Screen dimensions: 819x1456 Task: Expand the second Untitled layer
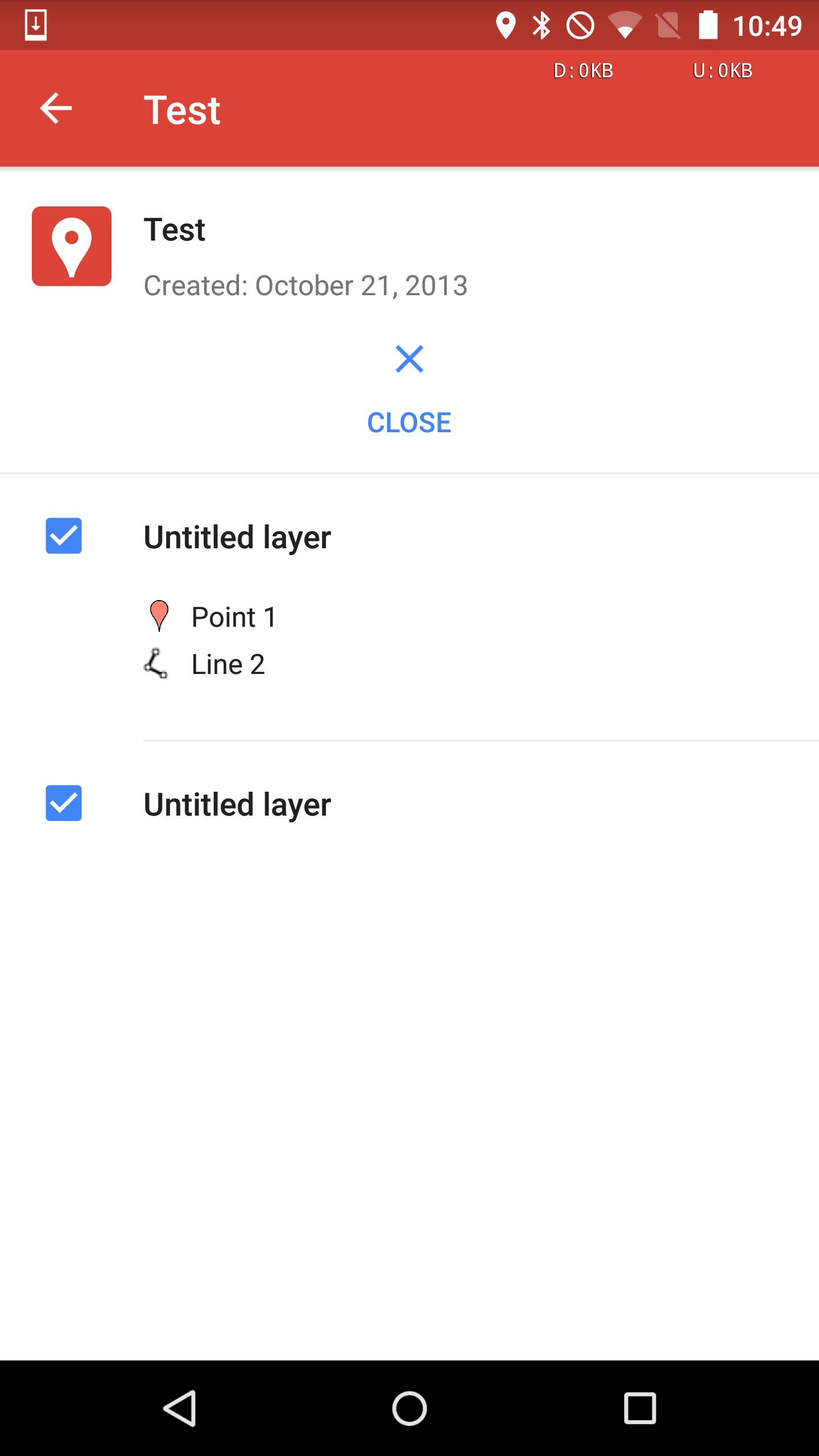(x=237, y=803)
